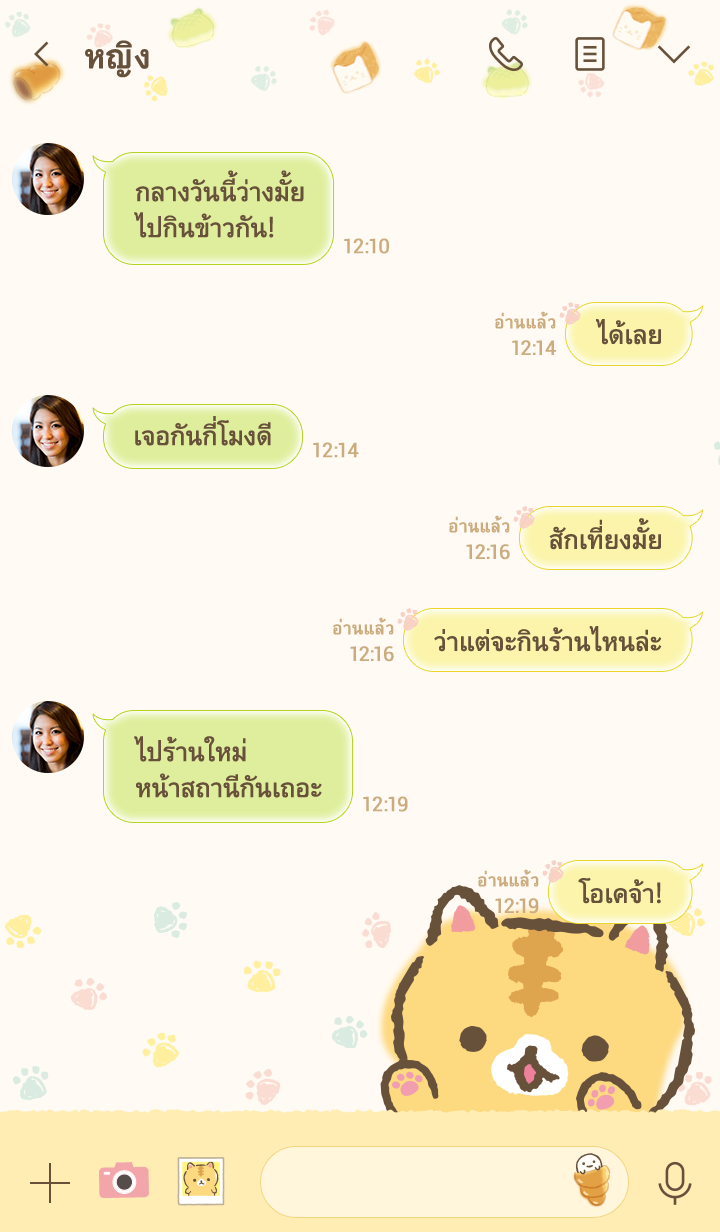The image size is (720, 1232).
Task: Record a voice message with the microphone
Action: click(x=675, y=1182)
